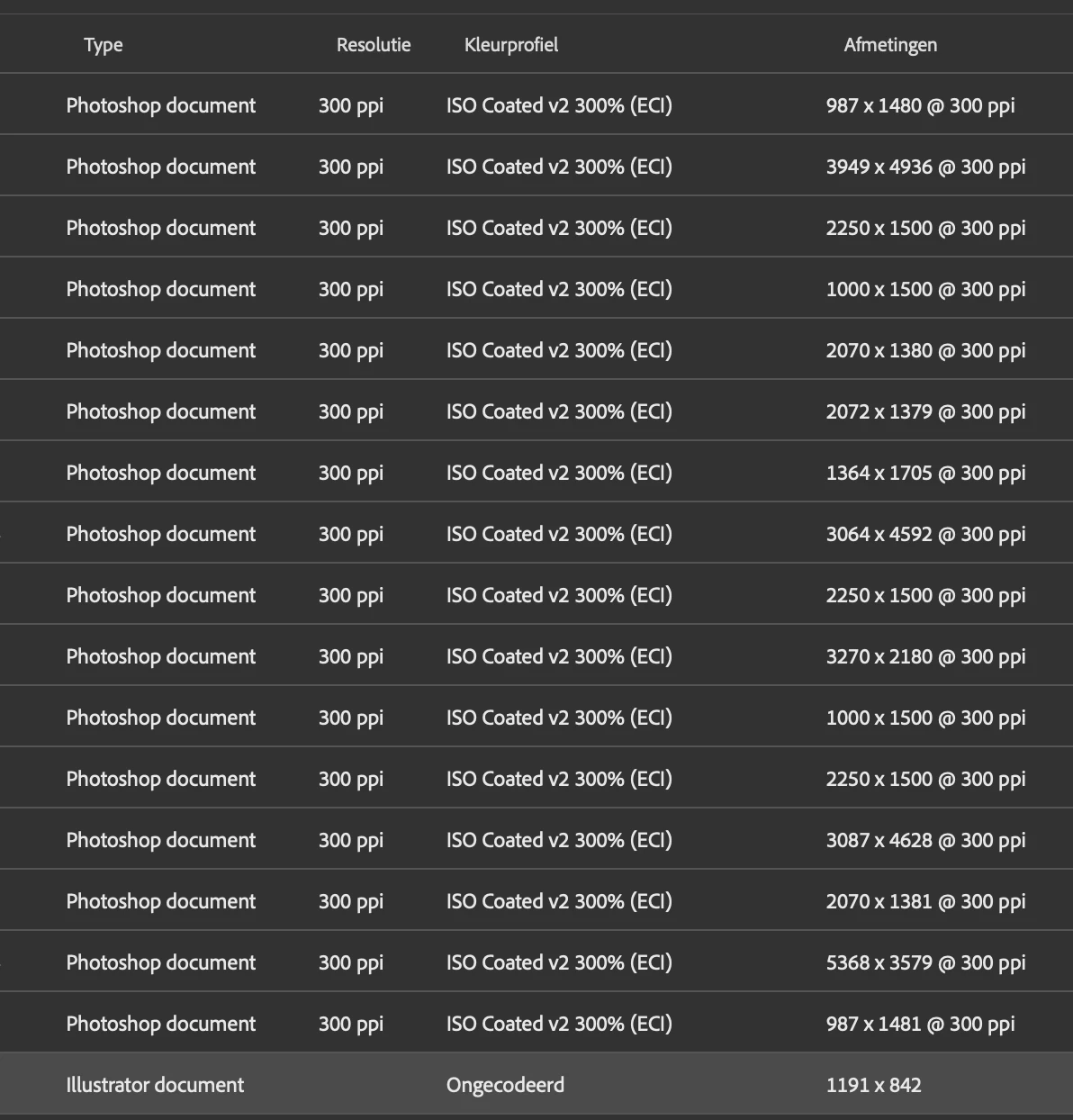Select the Illustrator document row
Viewport: 1073px width, 1120px height.
(155, 1085)
